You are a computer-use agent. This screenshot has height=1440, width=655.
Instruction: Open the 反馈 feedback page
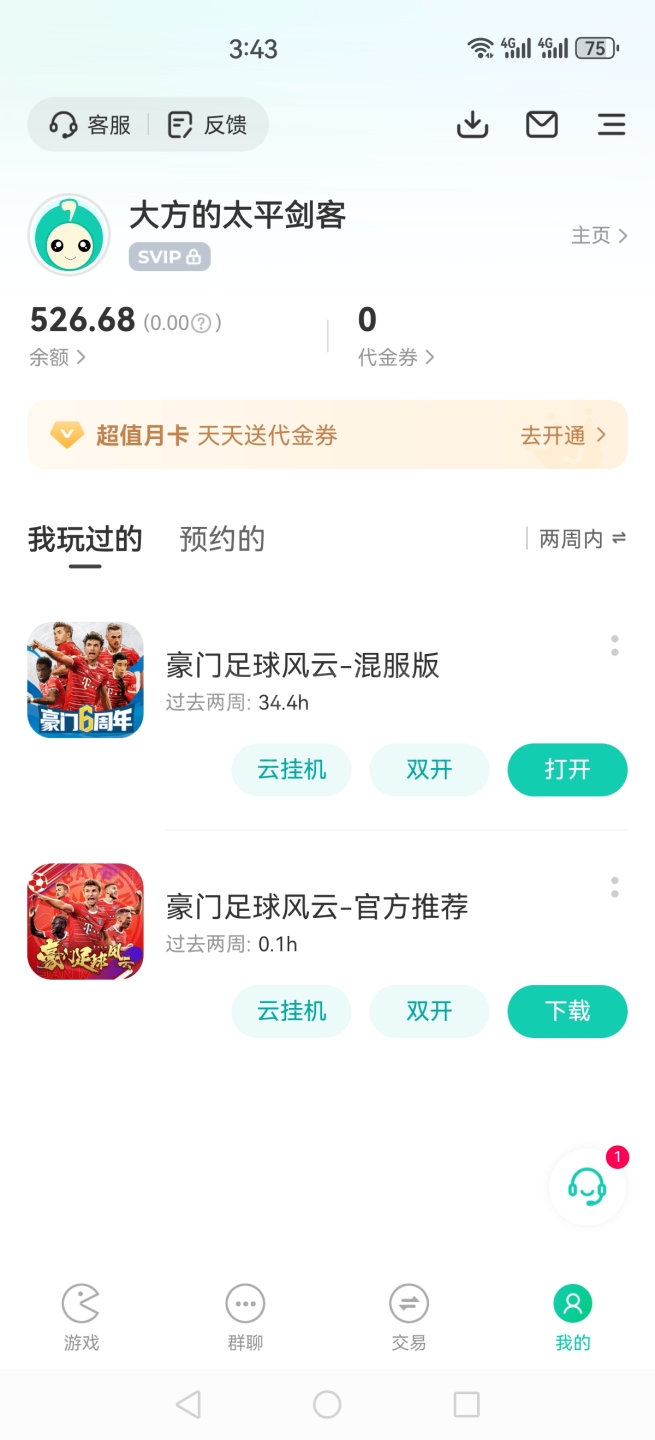[x=207, y=125]
